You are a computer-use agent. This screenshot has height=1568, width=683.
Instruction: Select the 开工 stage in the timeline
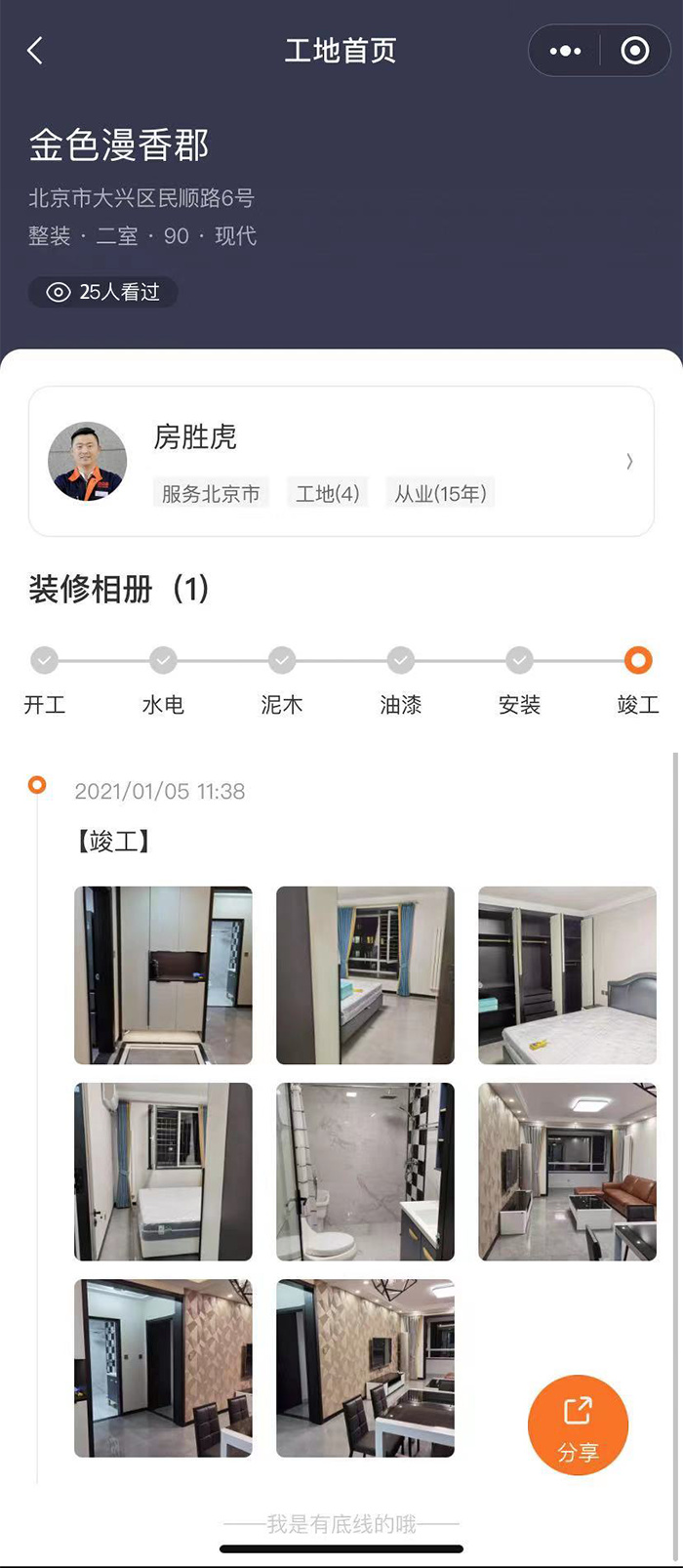[x=44, y=661]
